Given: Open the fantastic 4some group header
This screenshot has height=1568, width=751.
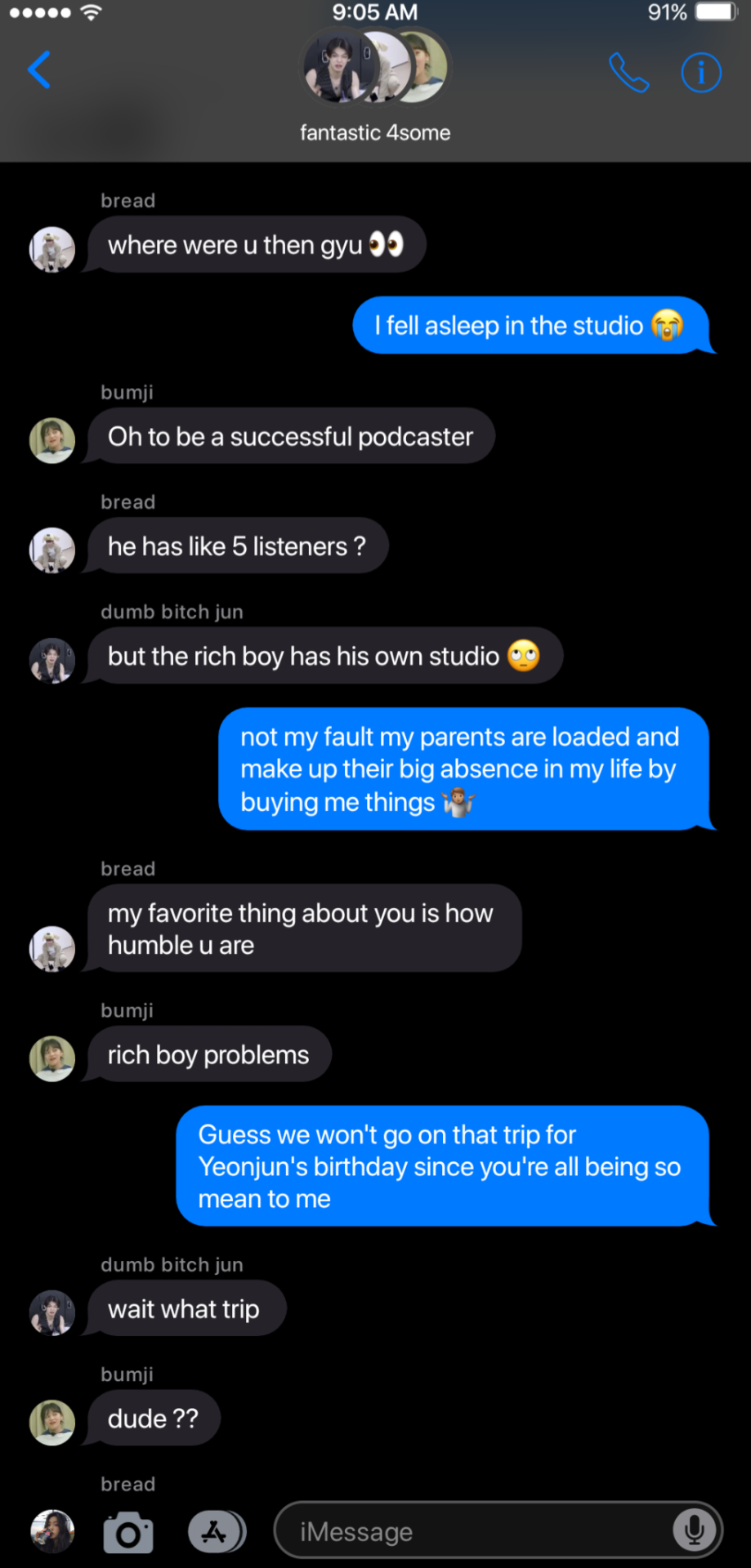Looking at the screenshot, I should point(375,85).
